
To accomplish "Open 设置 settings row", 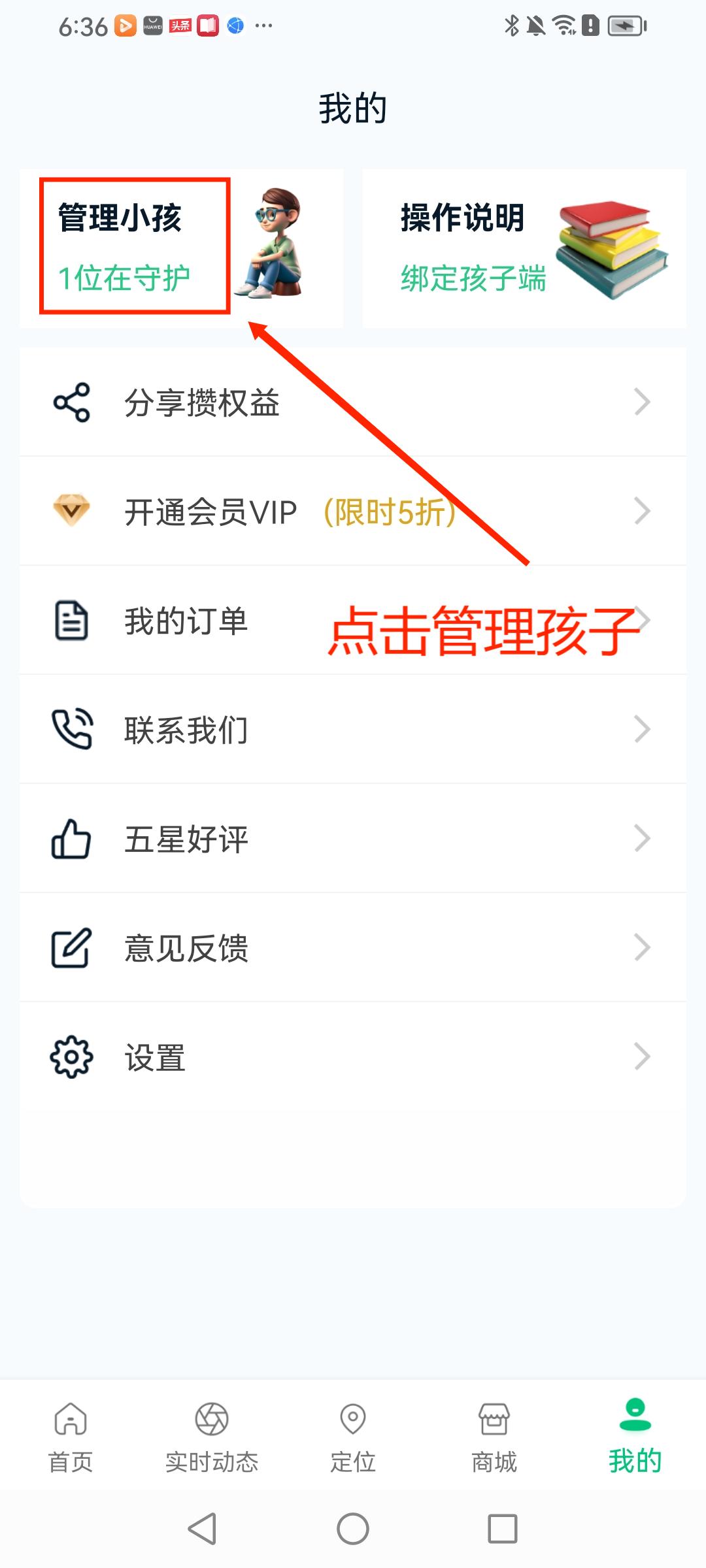I will click(353, 1057).
